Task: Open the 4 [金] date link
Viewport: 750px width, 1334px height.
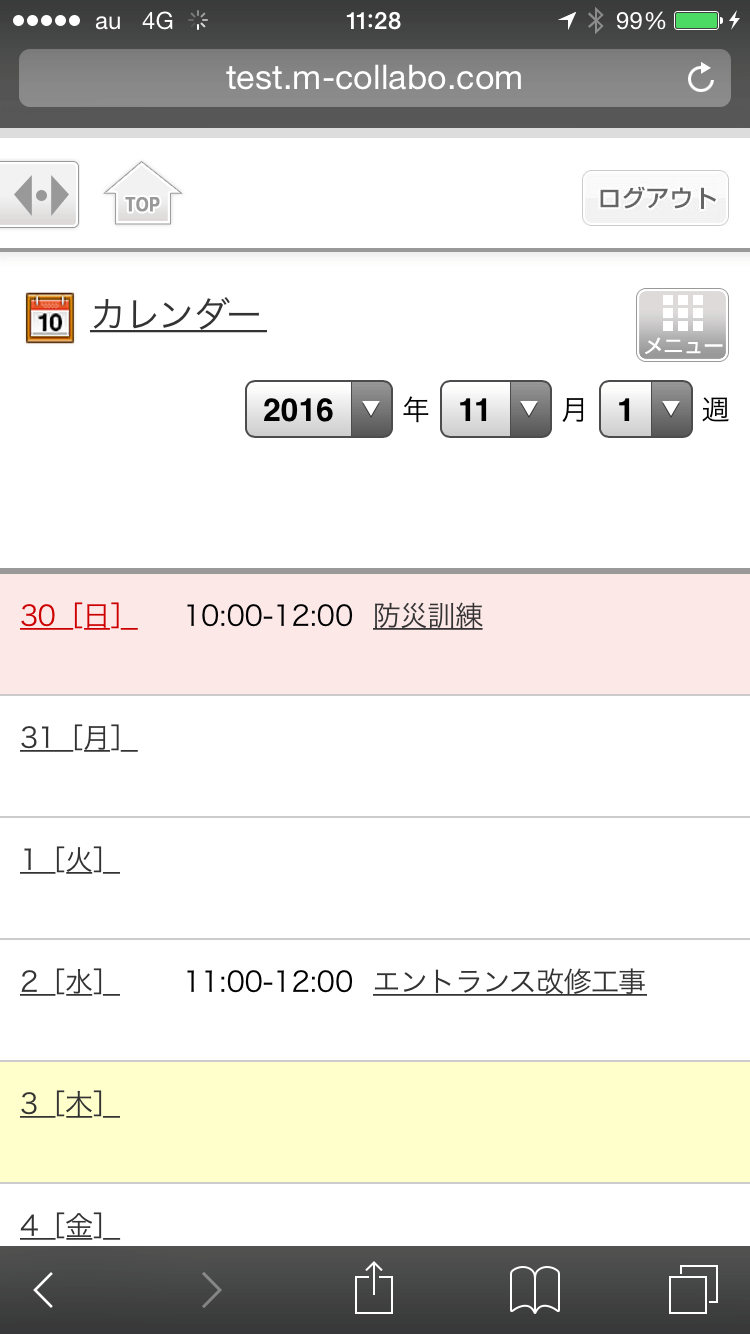Action: tap(70, 1225)
